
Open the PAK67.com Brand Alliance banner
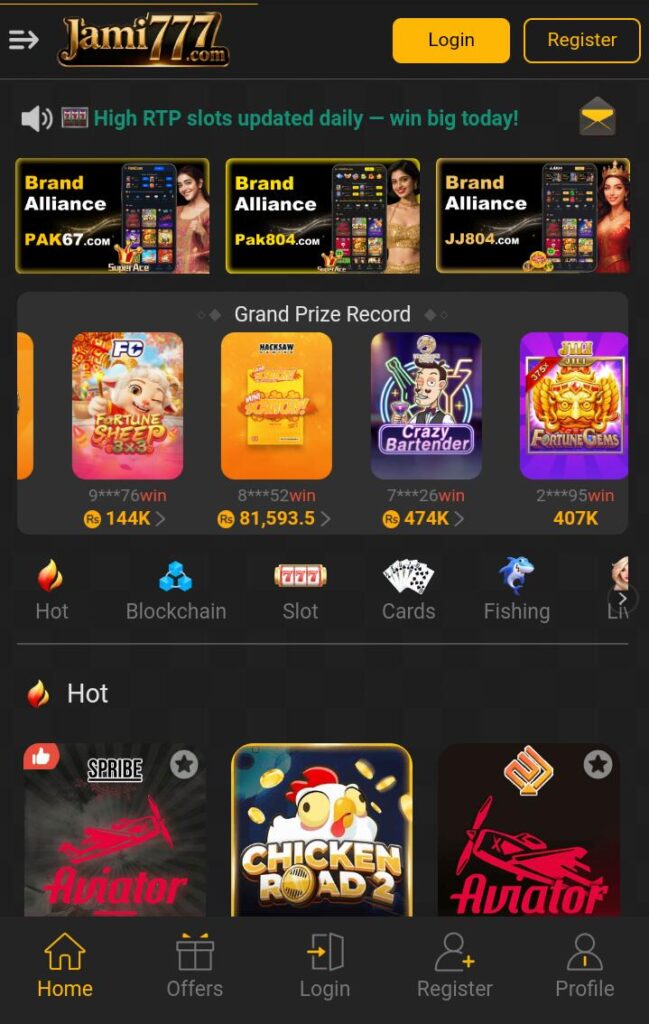point(112,216)
